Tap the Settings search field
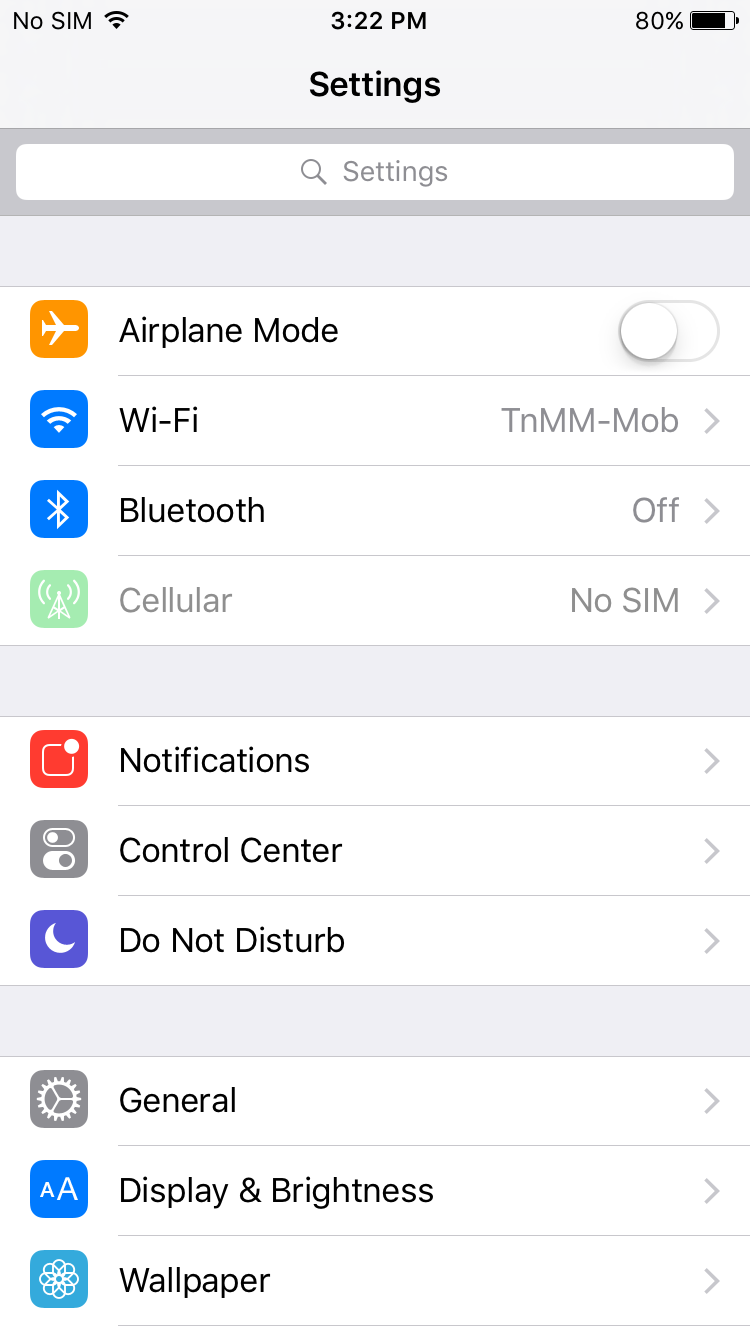Image resolution: width=750 pixels, height=1334 pixels. click(x=375, y=172)
